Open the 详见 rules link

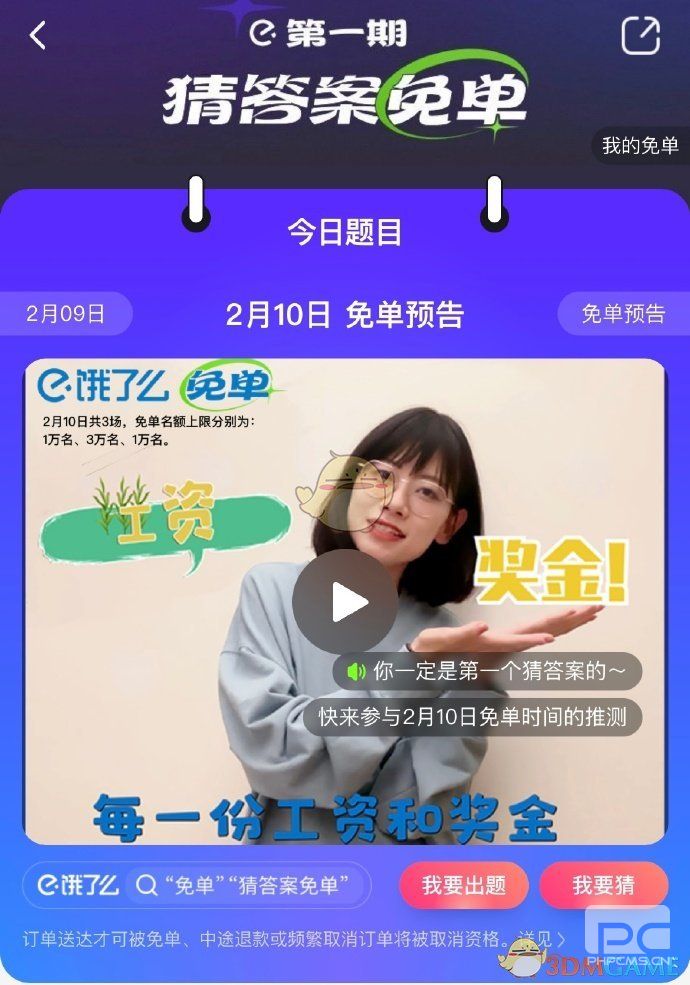543,939
